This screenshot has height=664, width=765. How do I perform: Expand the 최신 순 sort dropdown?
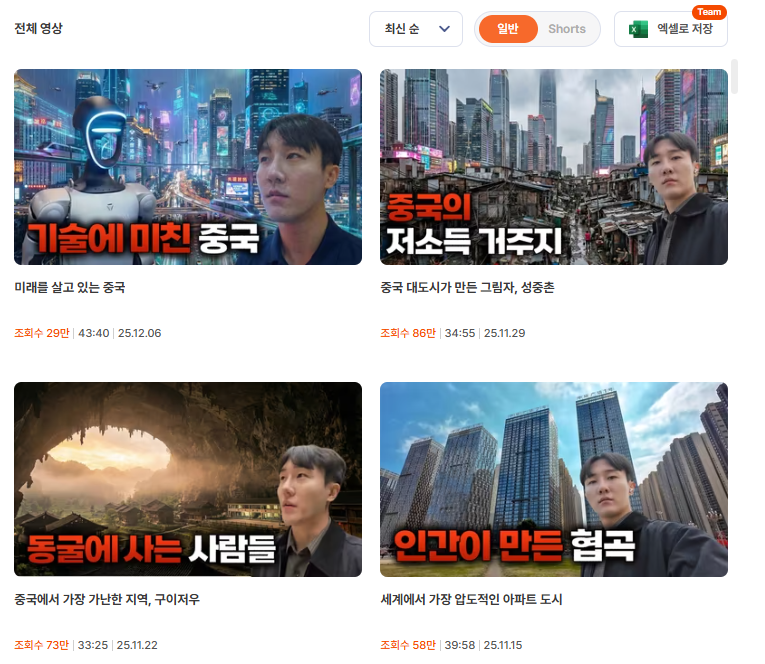pyautogui.click(x=416, y=29)
